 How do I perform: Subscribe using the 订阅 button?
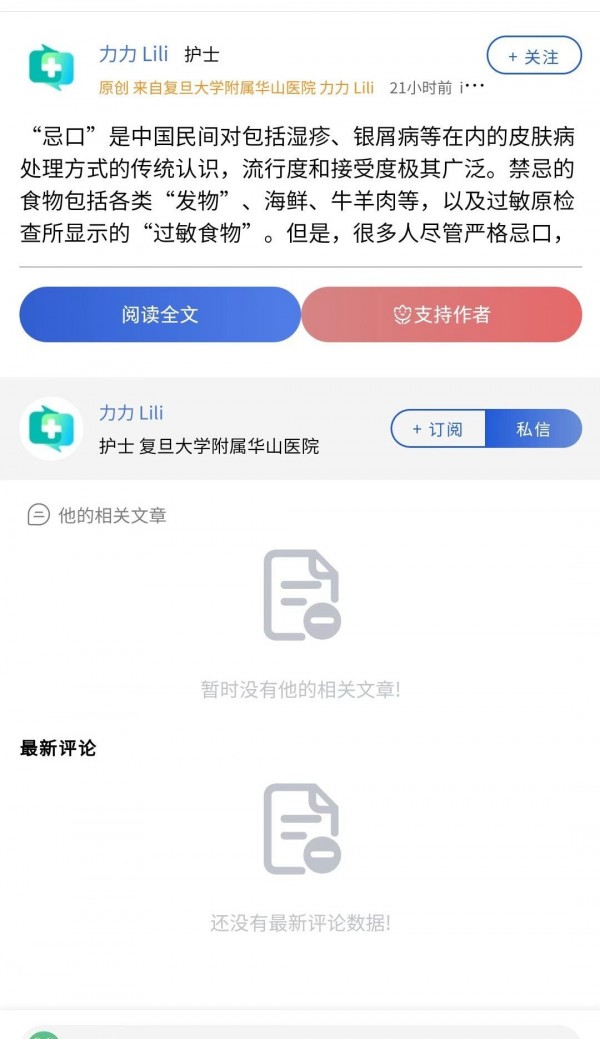(x=438, y=429)
